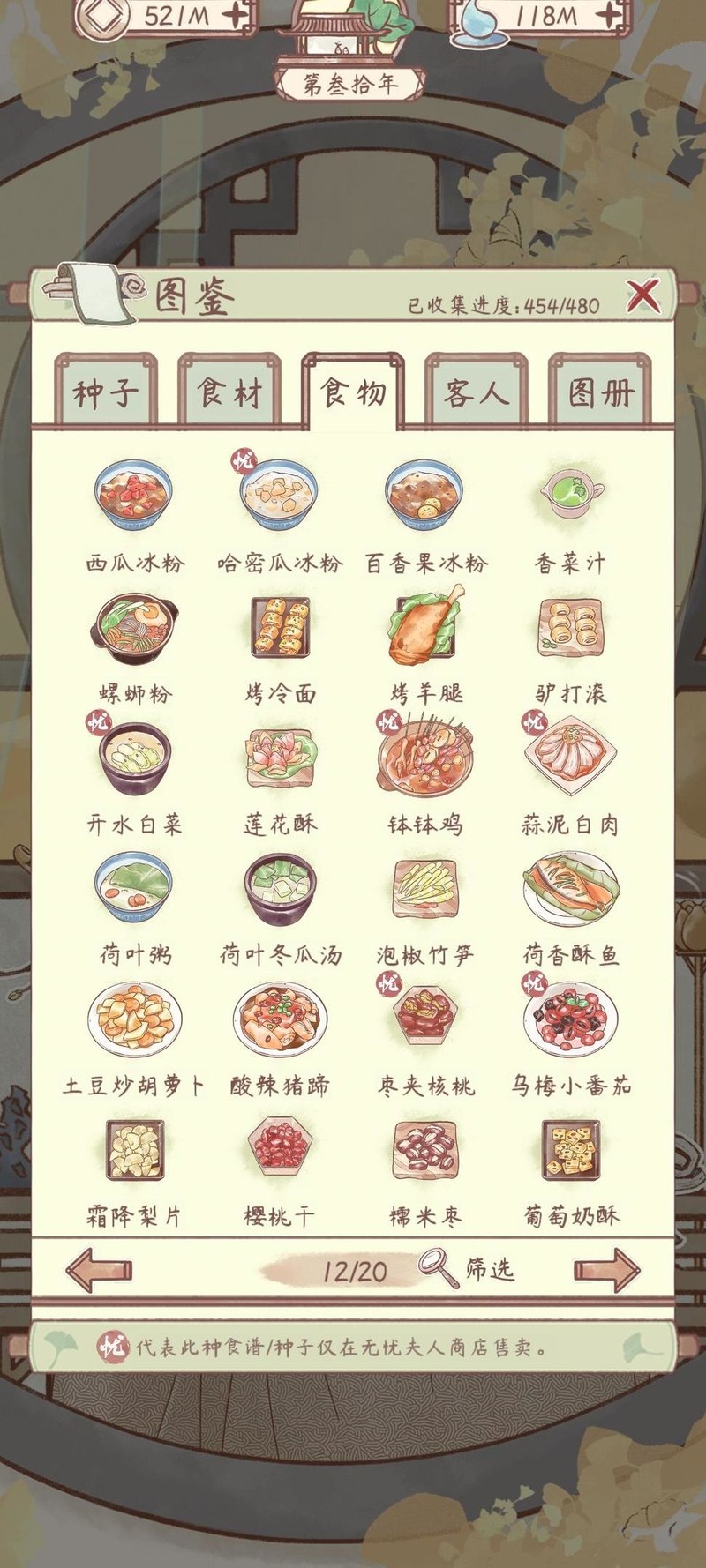The image size is (706, 1568).
Task: Switch to the 图册 tab
Action: tap(600, 392)
